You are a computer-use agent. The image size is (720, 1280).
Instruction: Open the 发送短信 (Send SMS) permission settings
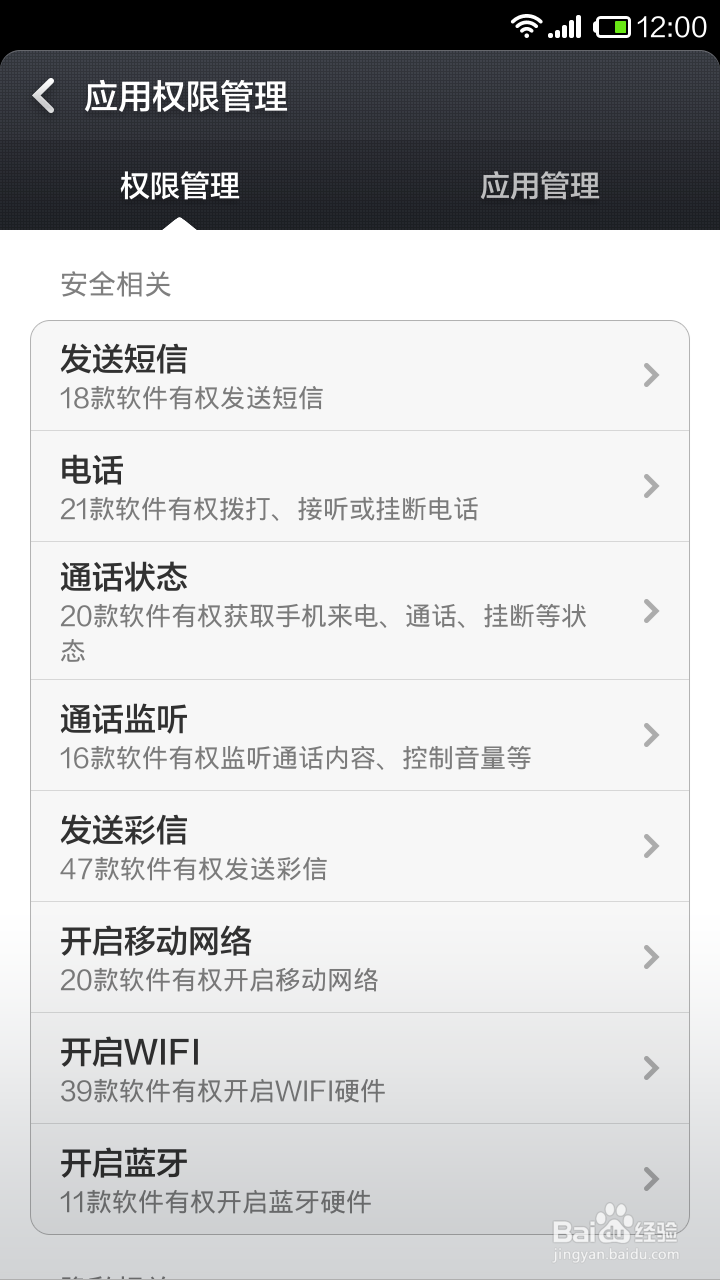coord(360,375)
